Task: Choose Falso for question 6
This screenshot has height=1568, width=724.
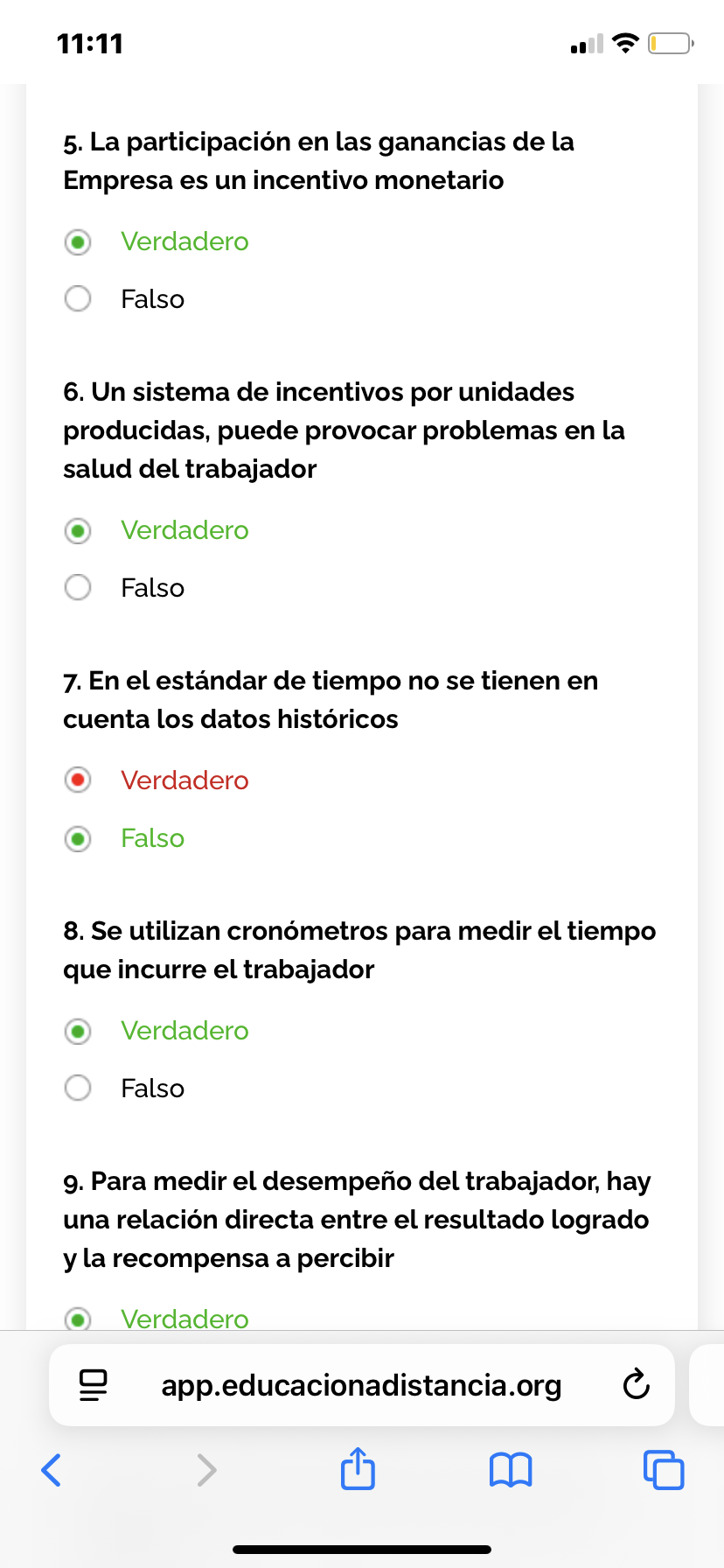Action: pos(78,588)
